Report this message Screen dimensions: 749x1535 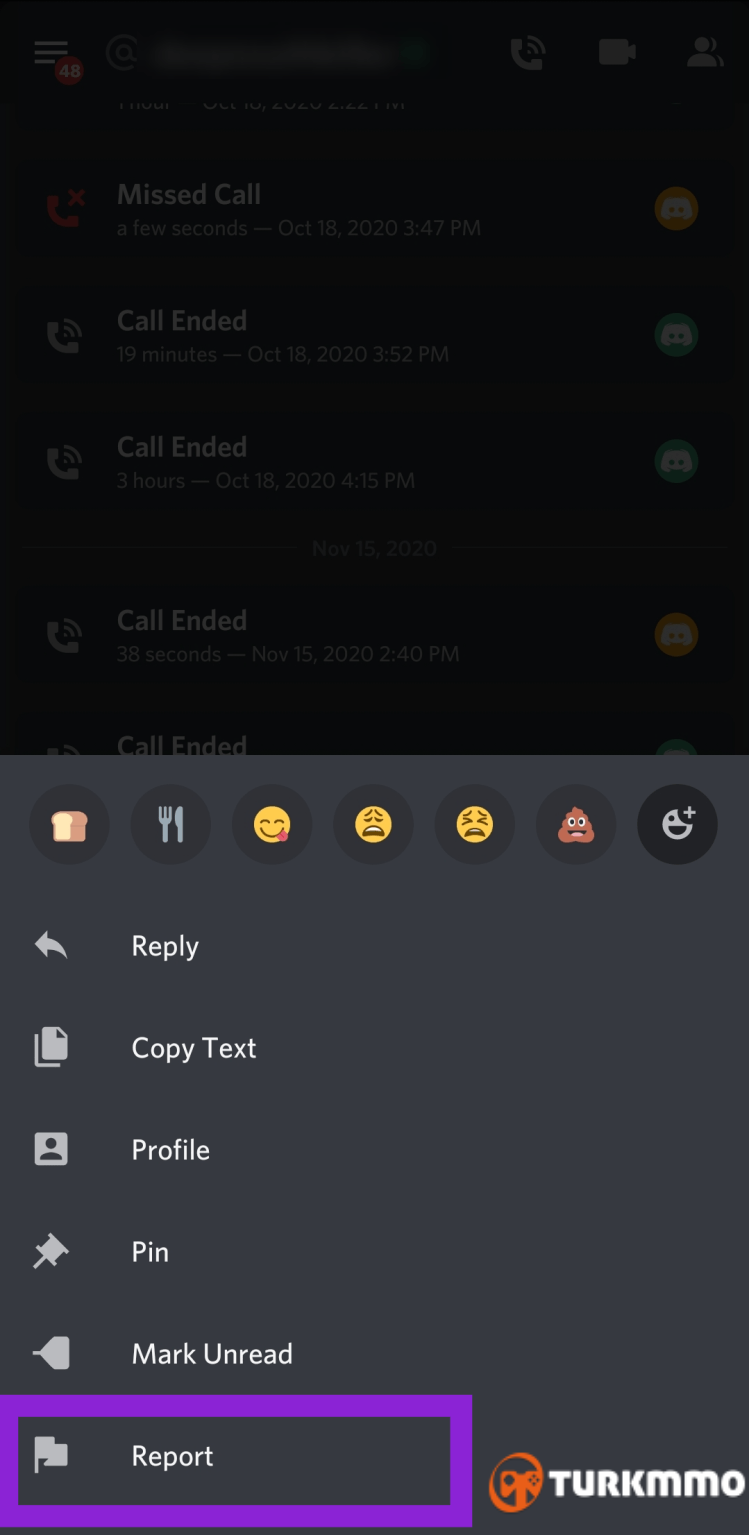click(234, 1456)
